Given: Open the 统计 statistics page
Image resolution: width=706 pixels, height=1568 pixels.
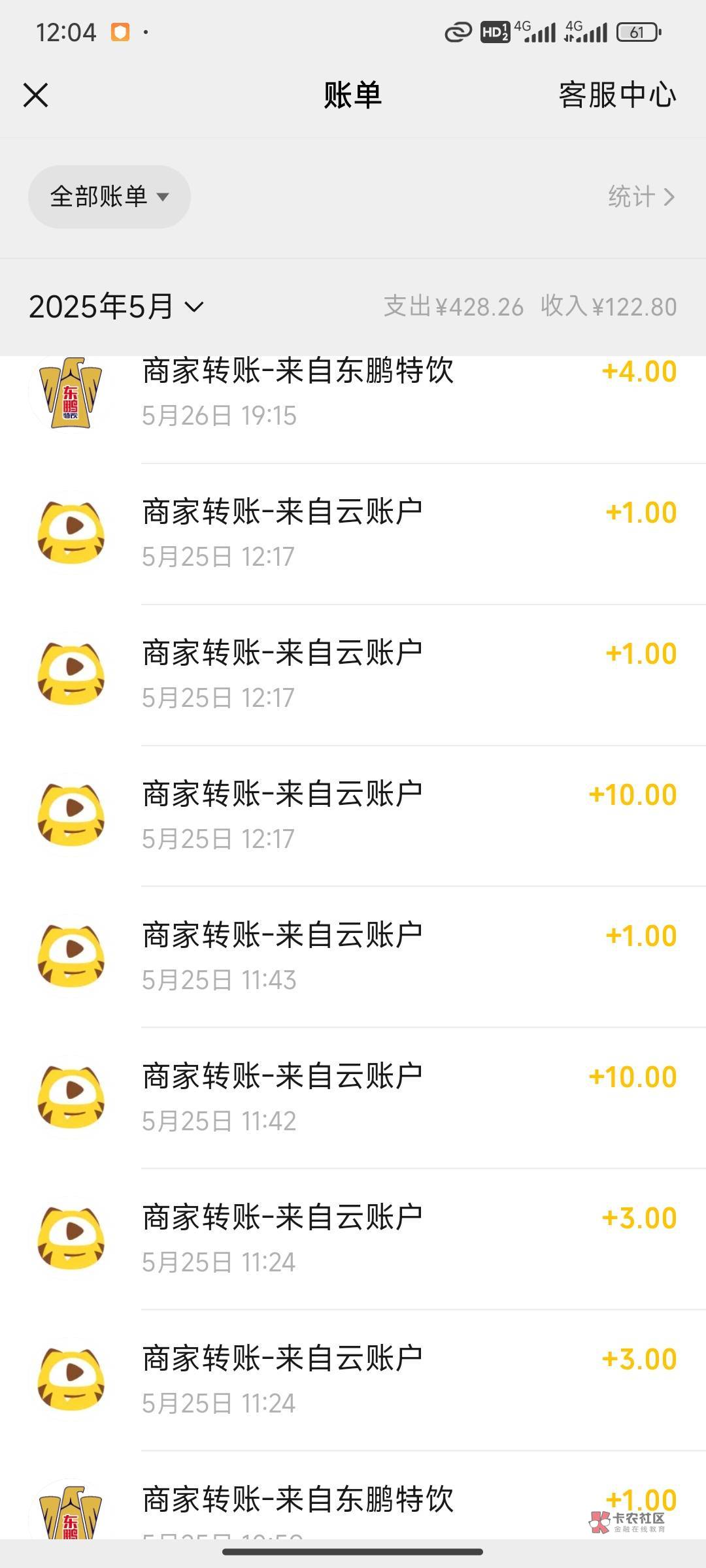Looking at the screenshot, I should pyautogui.click(x=641, y=197).
